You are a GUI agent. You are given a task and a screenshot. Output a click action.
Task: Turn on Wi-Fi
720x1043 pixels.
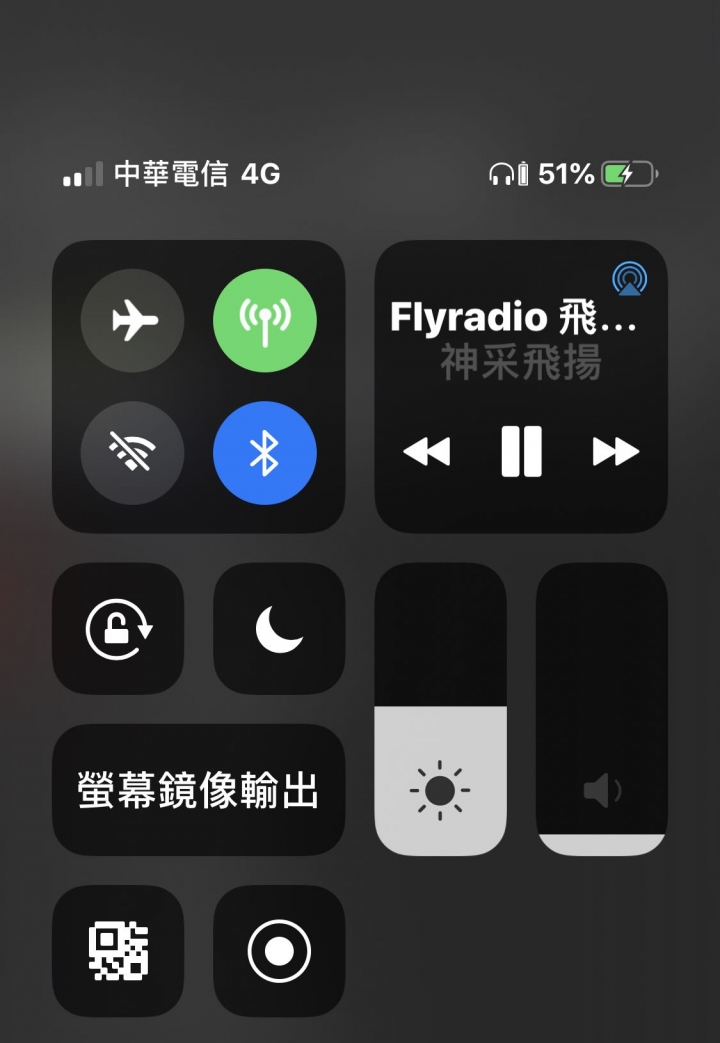click(x=133, y=453)
